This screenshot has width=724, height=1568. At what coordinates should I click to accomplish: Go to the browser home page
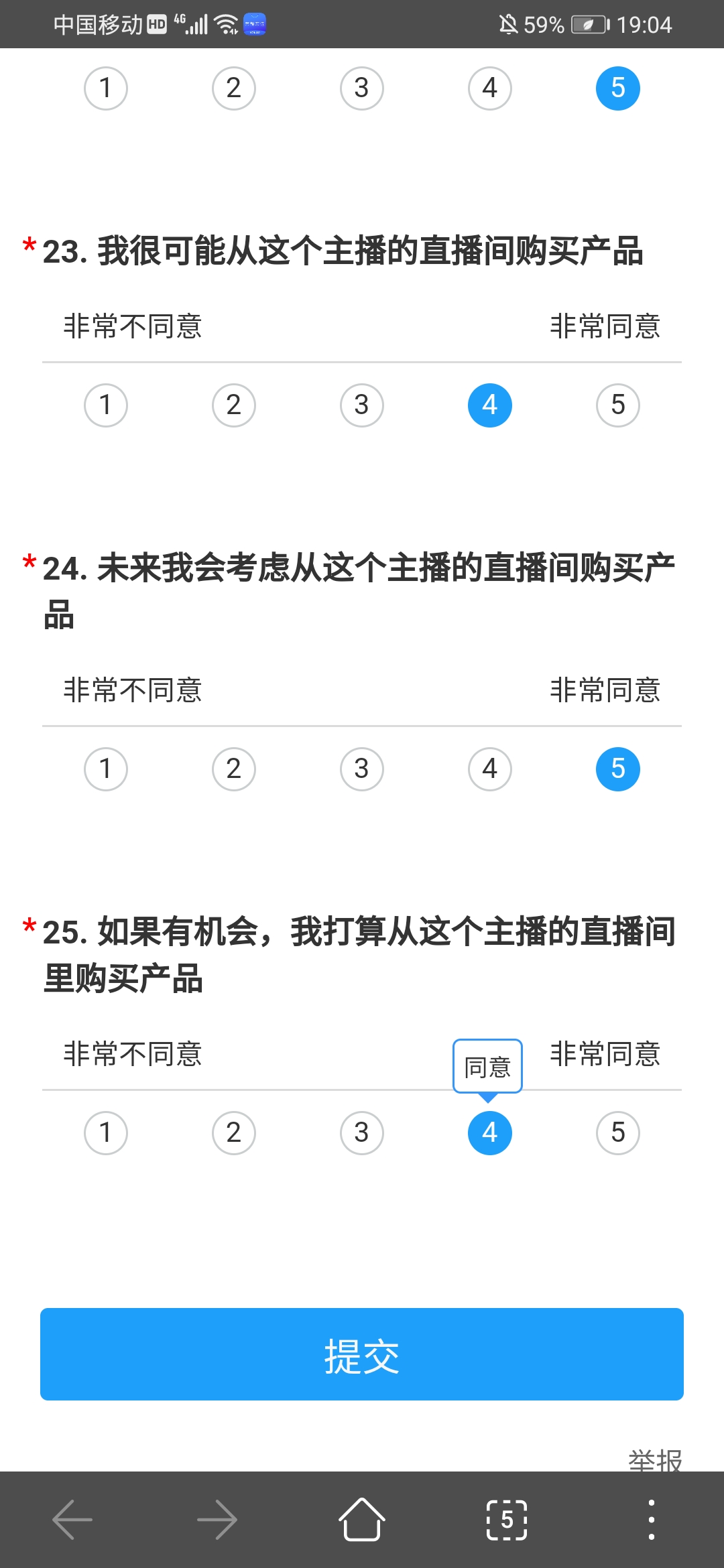[x=362, y=1520]
